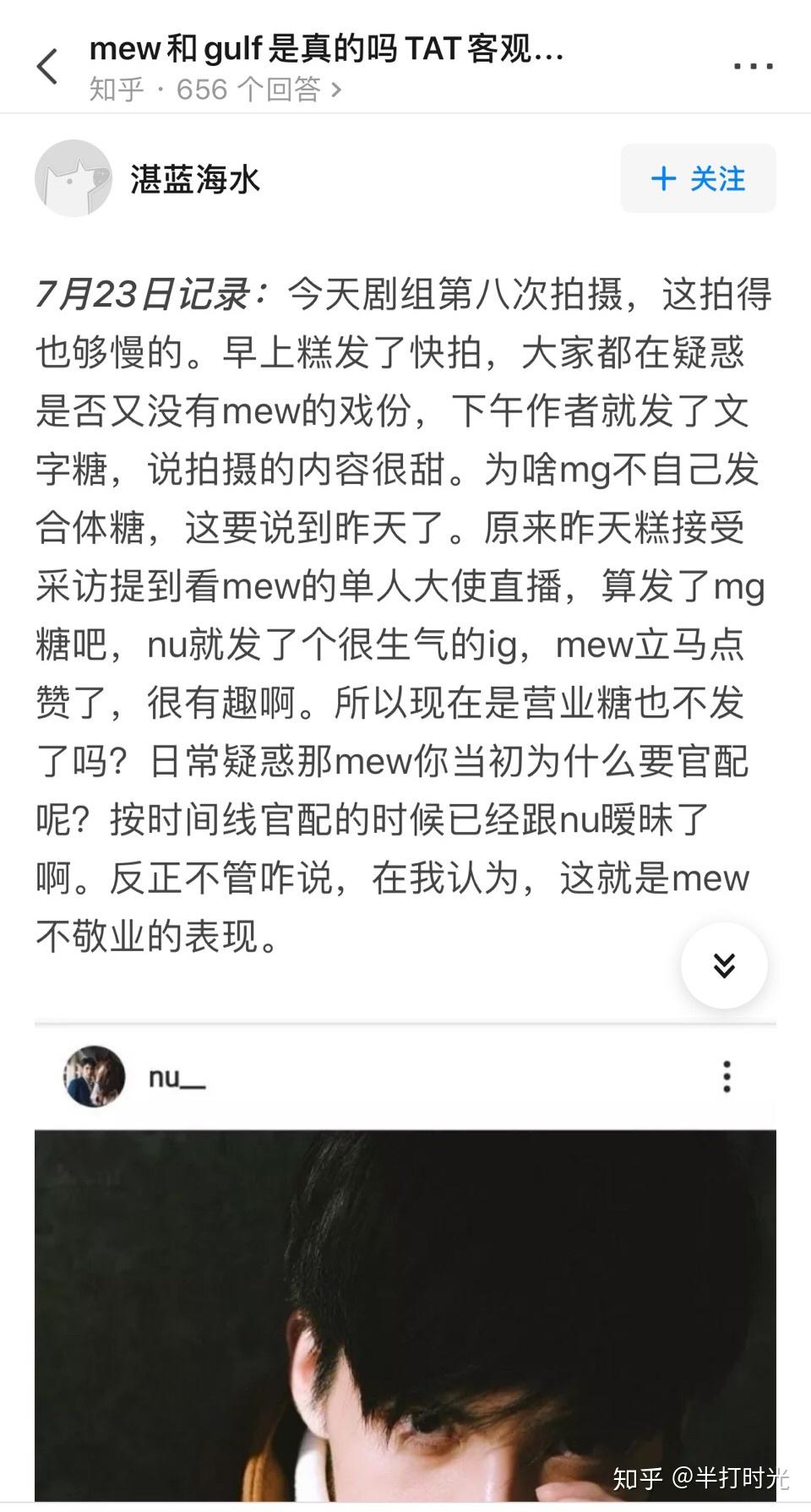
Task: Open the three-dot menu on nu__ post
Action: (725, 1077)
